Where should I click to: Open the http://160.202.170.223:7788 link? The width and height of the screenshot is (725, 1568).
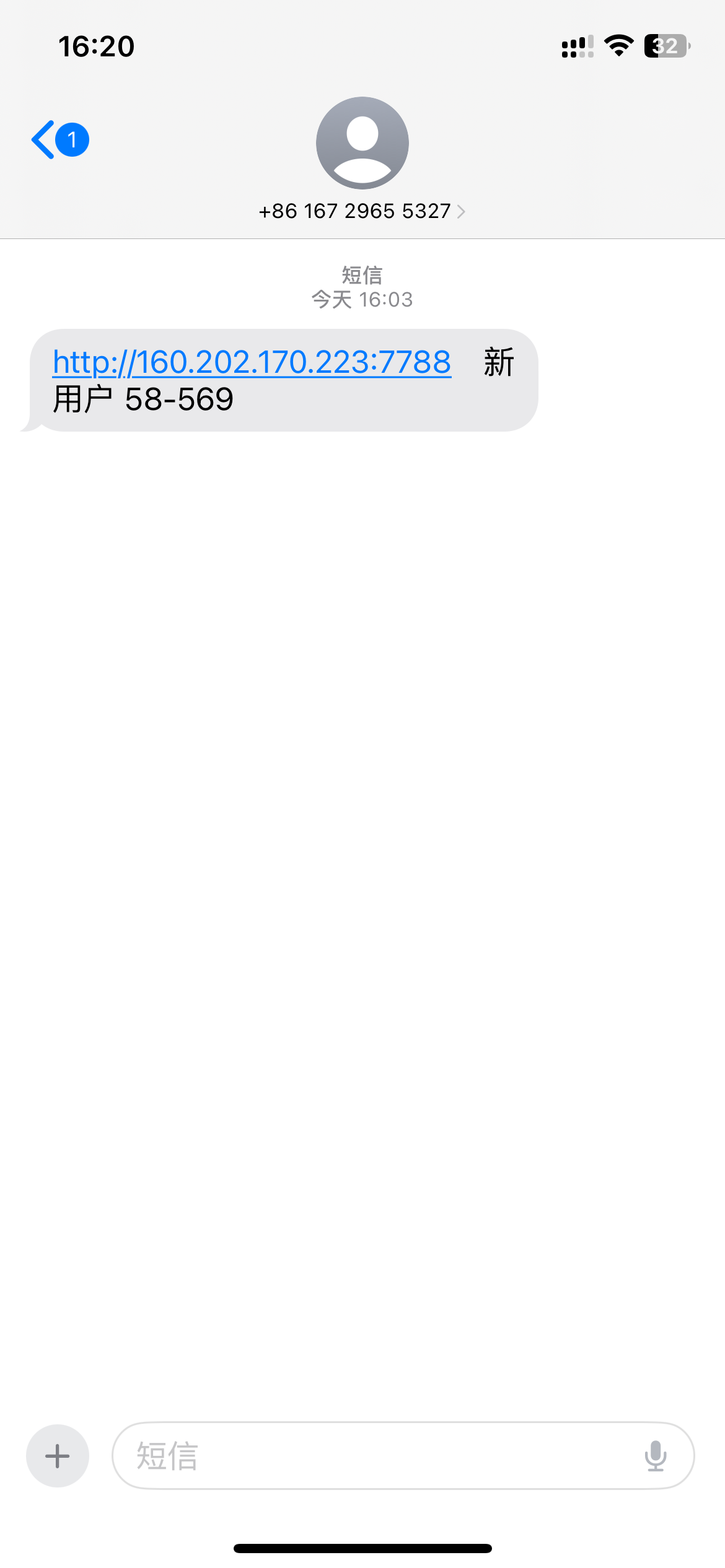click(x=252, y=362)
